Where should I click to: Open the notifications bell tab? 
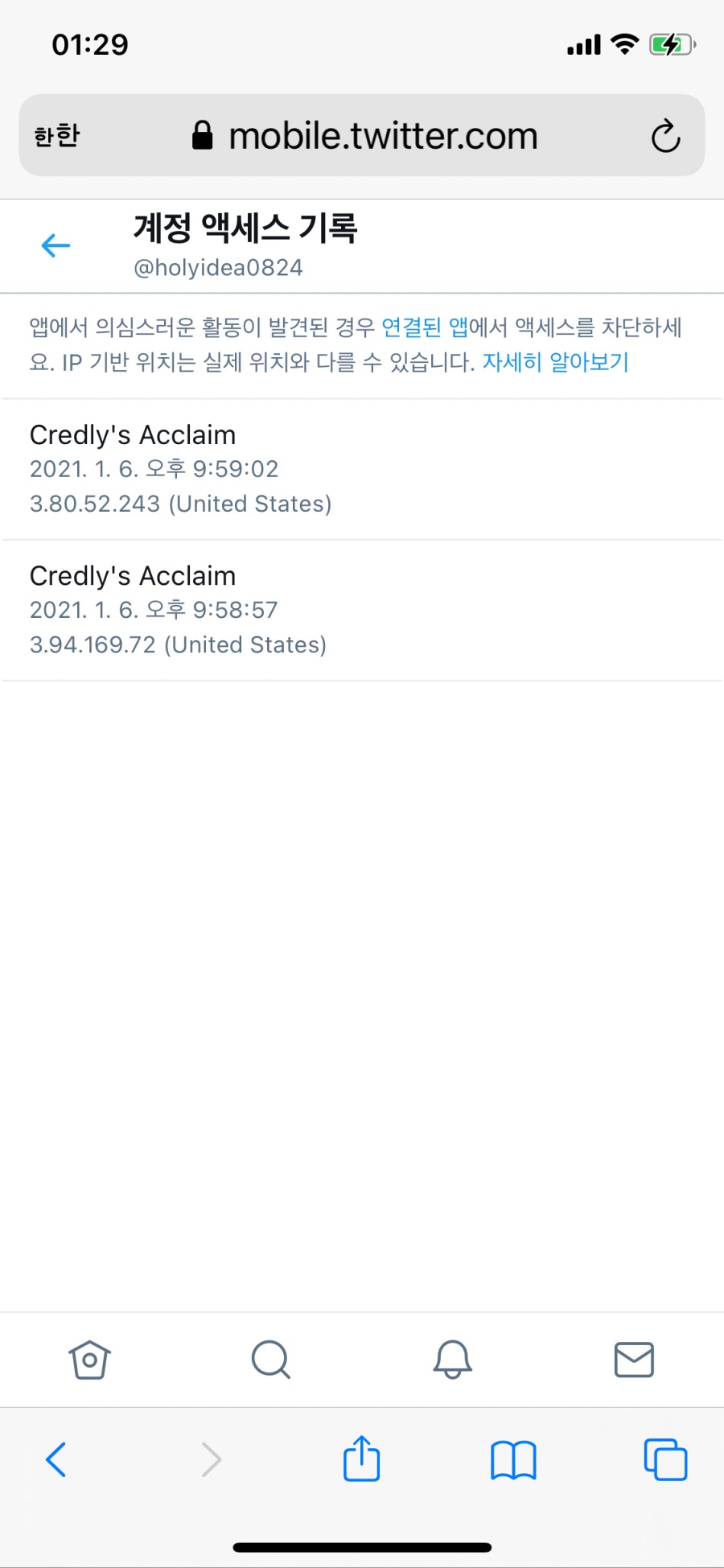coord(452,1360)
